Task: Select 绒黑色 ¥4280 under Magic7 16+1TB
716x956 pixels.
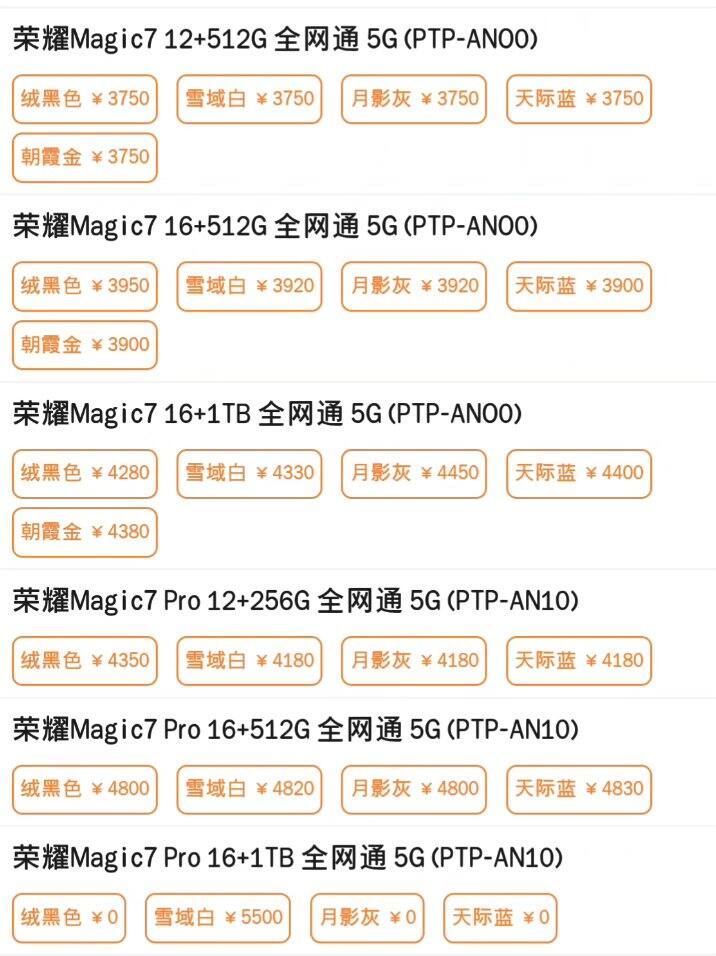Action: point(85,473)
